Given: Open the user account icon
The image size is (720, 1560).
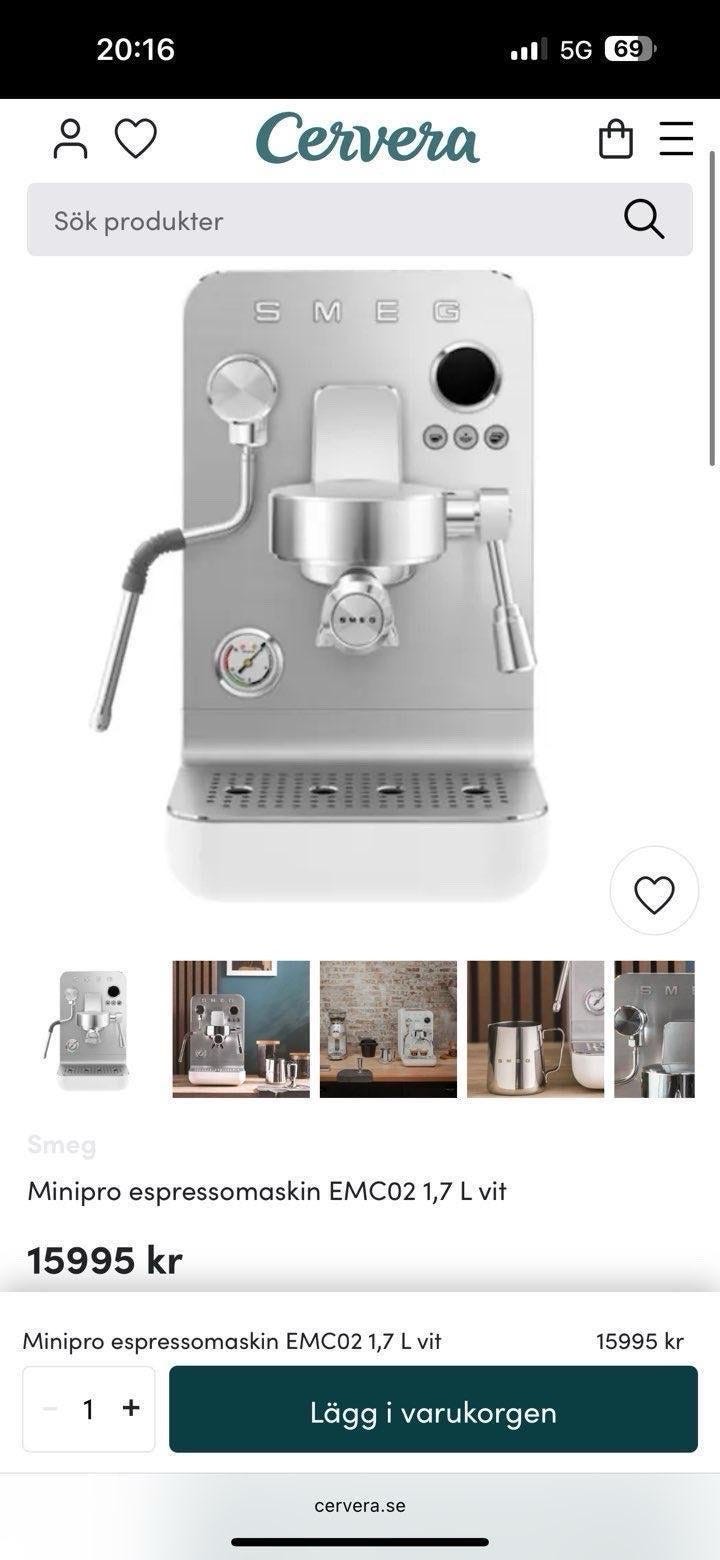Looking at the screenshot, I should 70,138.
